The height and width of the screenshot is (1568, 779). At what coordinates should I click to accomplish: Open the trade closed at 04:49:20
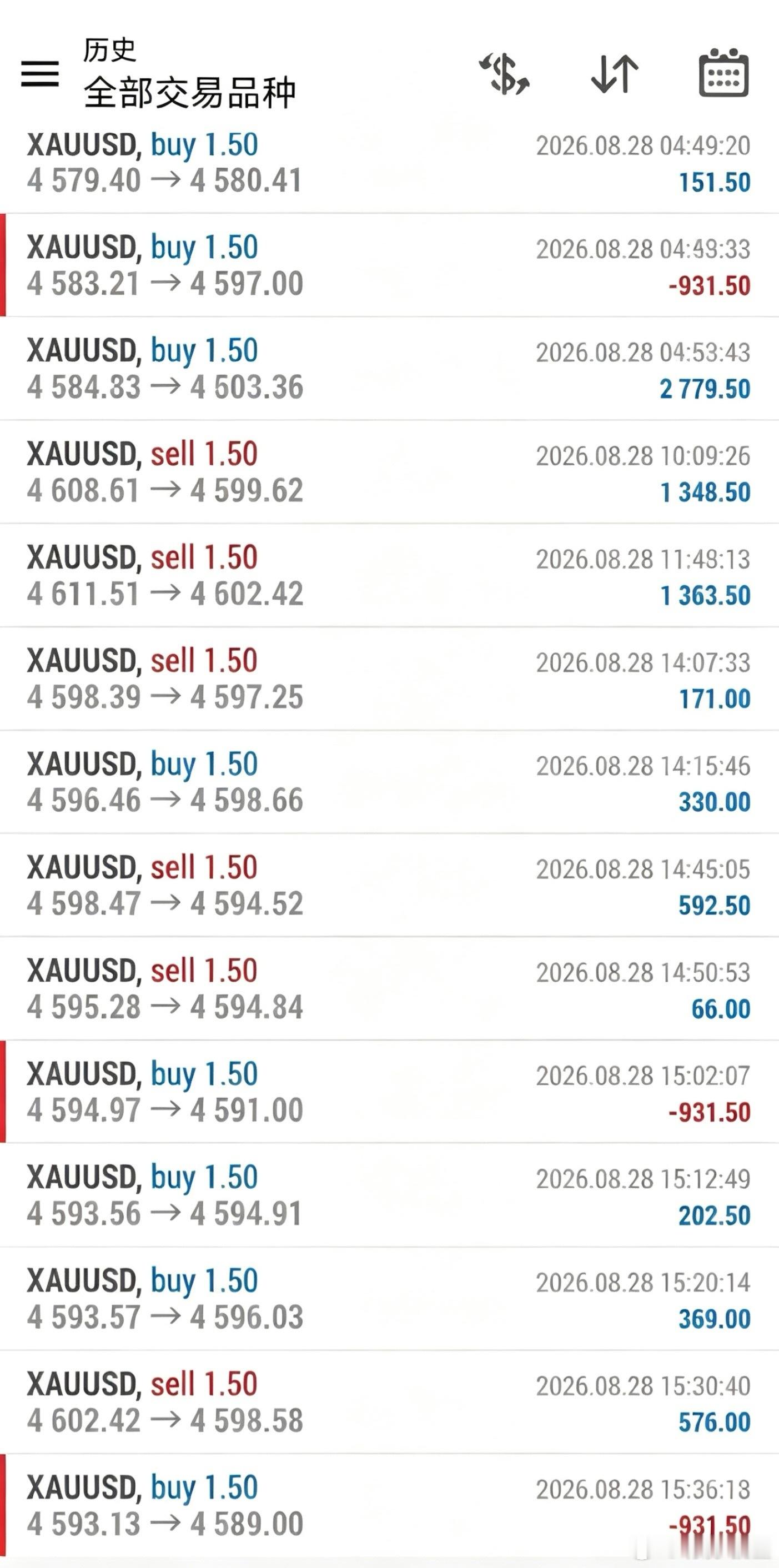coord(390,163)
